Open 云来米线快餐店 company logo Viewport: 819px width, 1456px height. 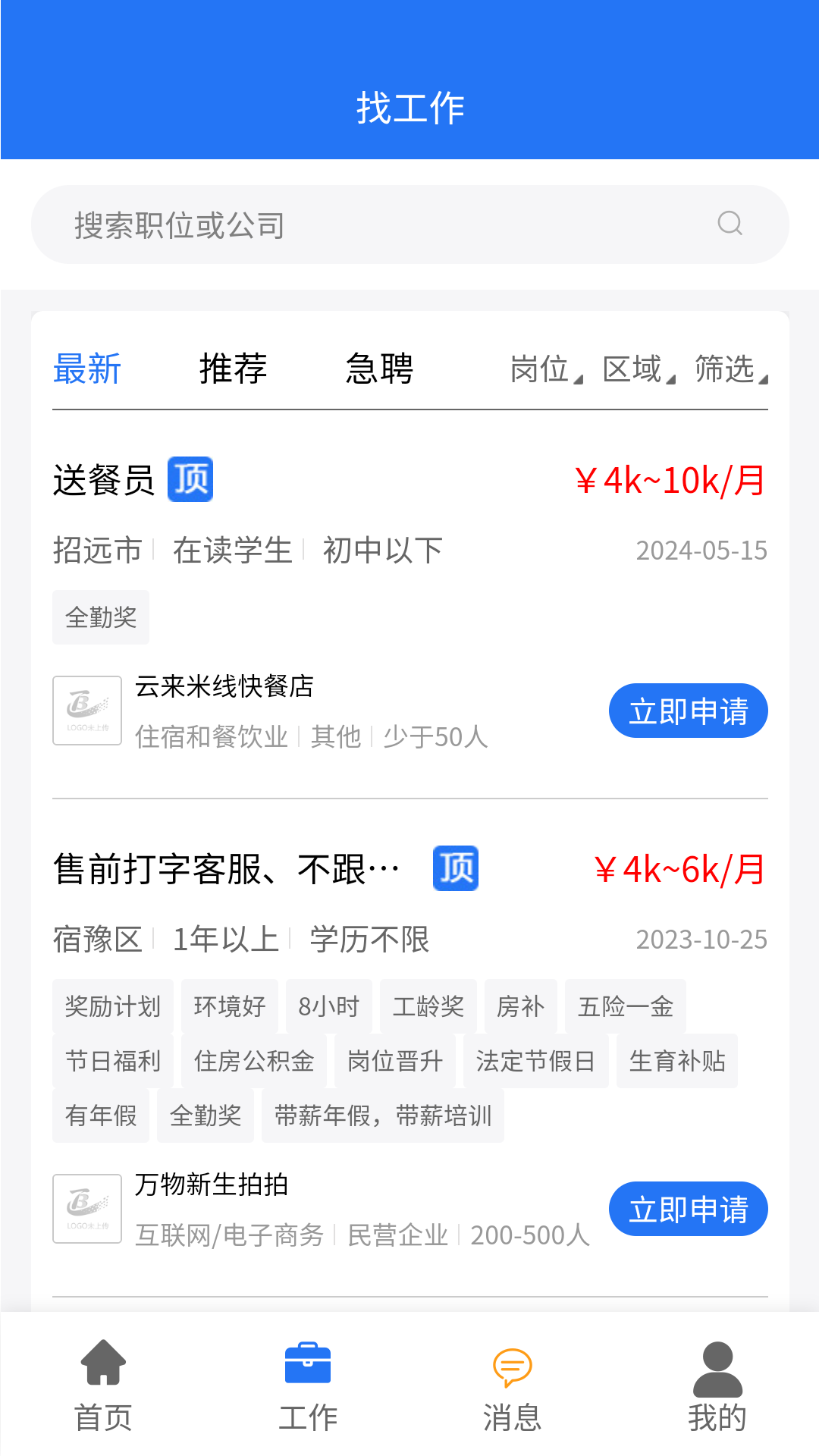pos(87,710)
